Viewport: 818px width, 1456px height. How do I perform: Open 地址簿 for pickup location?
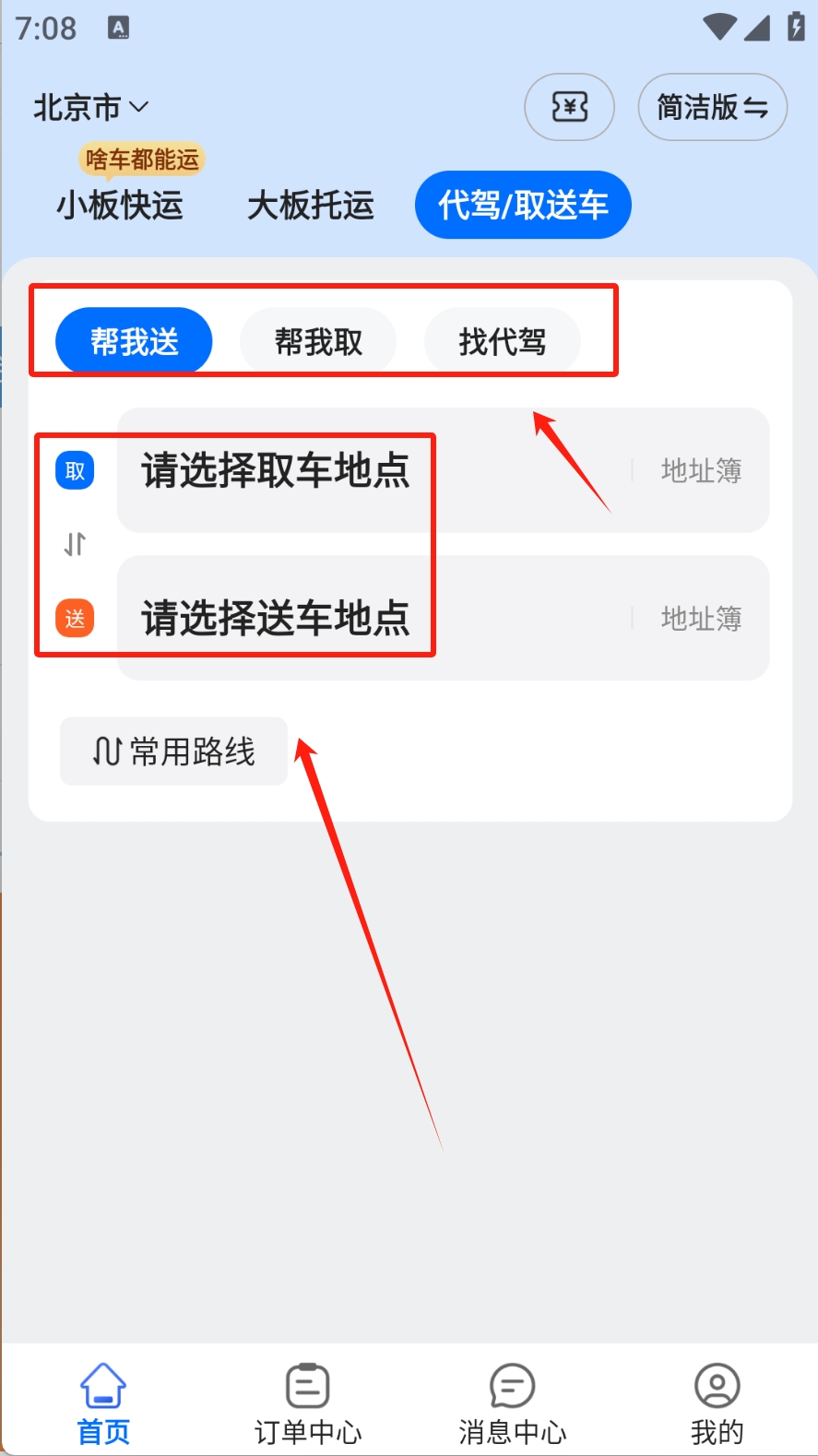click(x=701, y=470)
